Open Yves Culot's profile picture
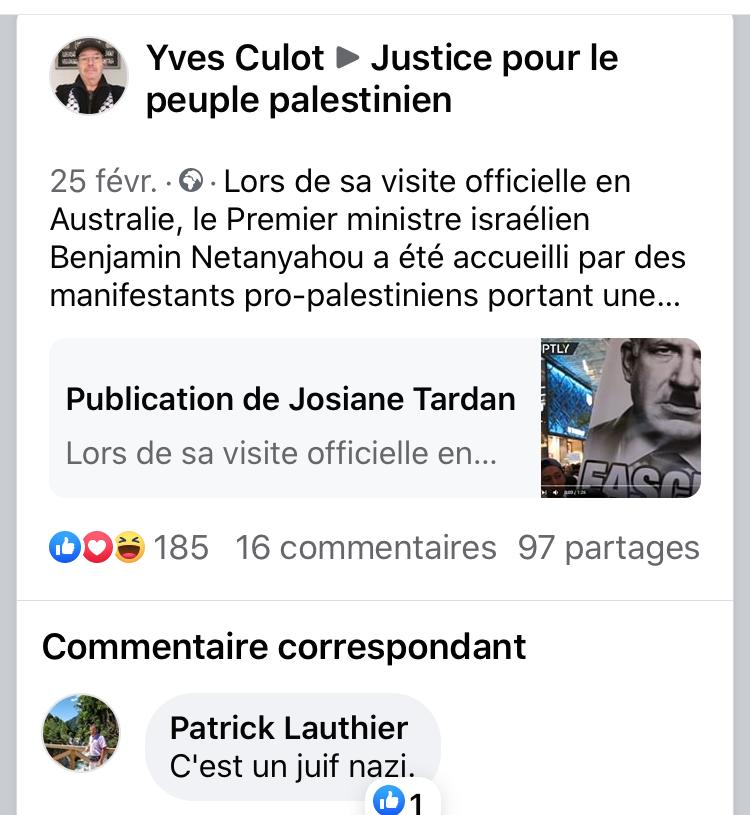 tap(88, 77)
